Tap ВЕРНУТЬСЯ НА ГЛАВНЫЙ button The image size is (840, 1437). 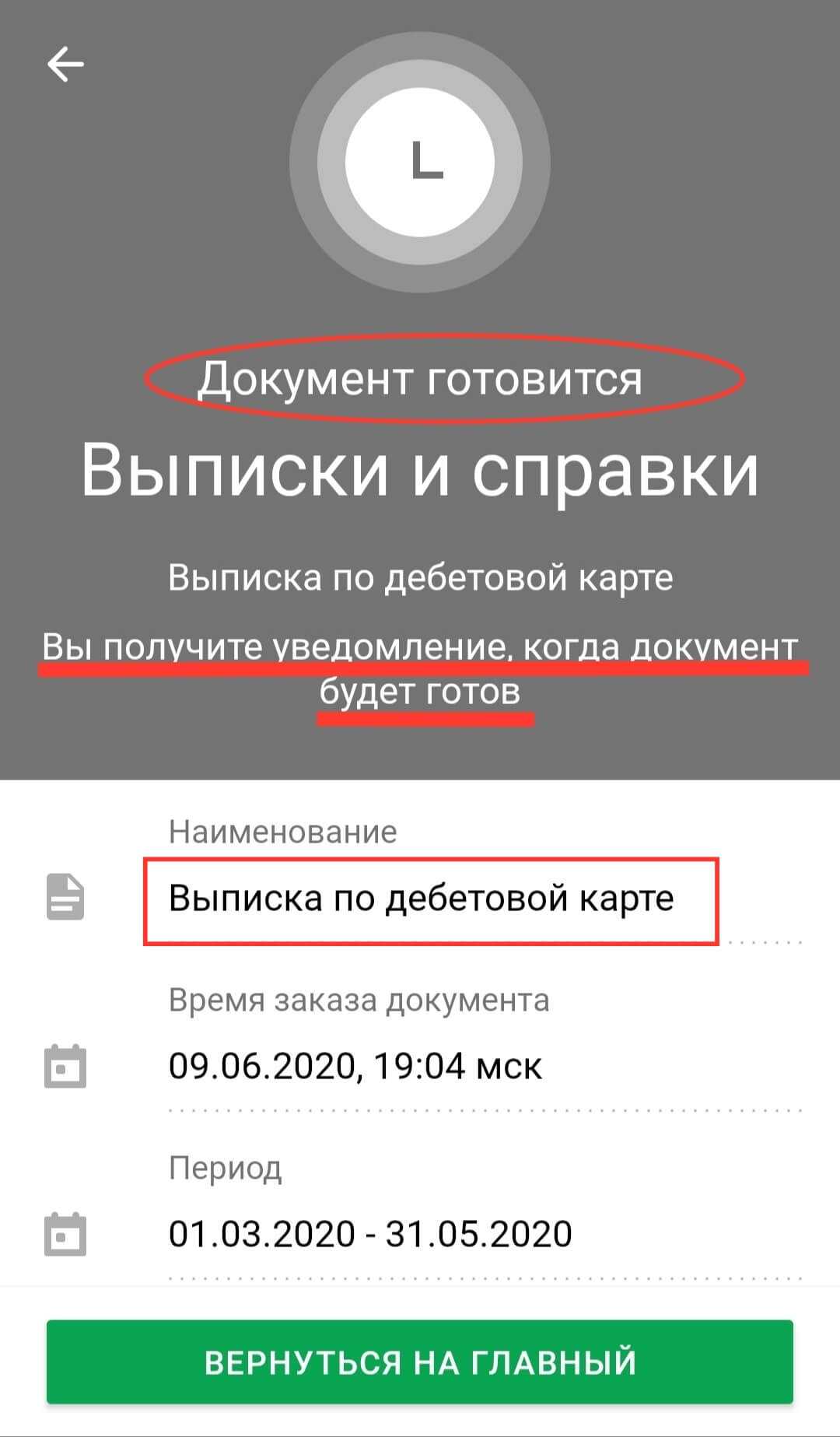pos(420,1362)
